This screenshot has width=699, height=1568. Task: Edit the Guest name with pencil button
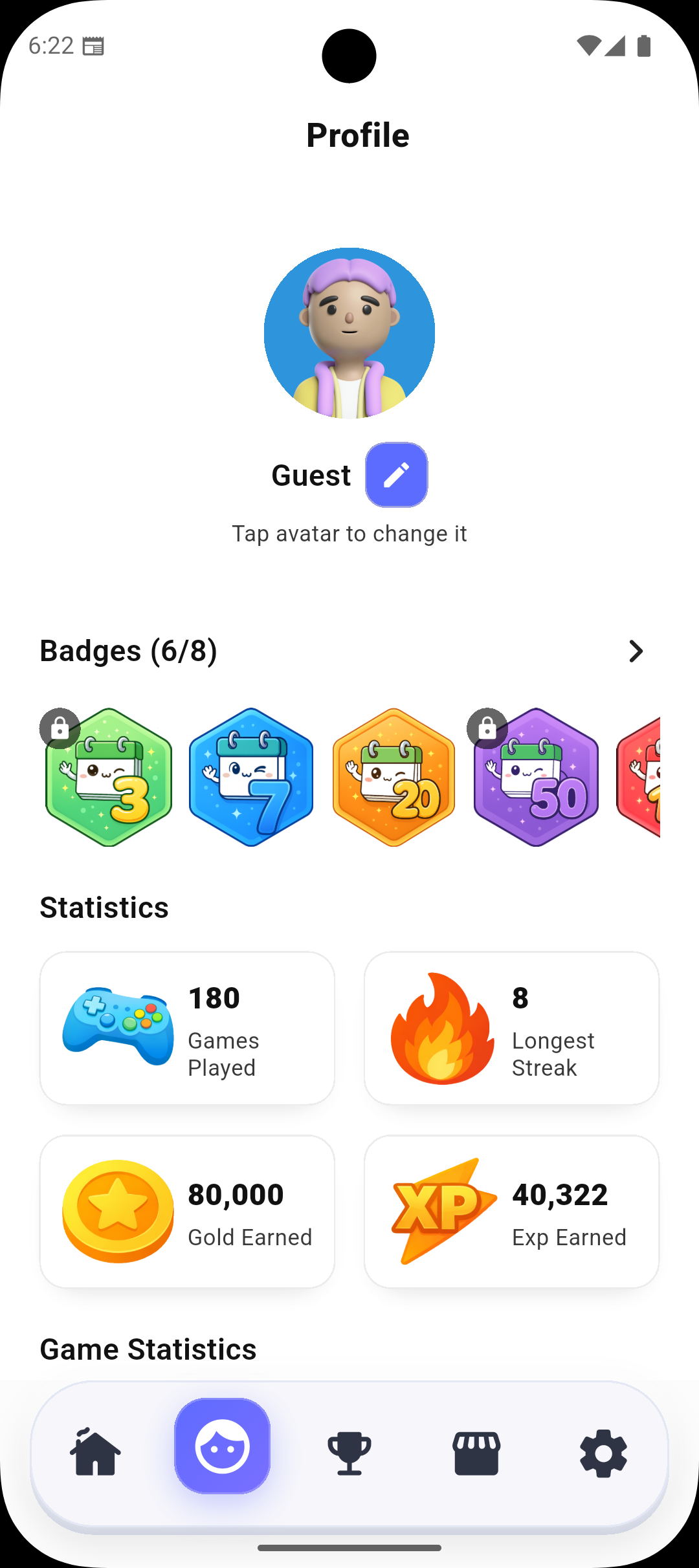396,475
